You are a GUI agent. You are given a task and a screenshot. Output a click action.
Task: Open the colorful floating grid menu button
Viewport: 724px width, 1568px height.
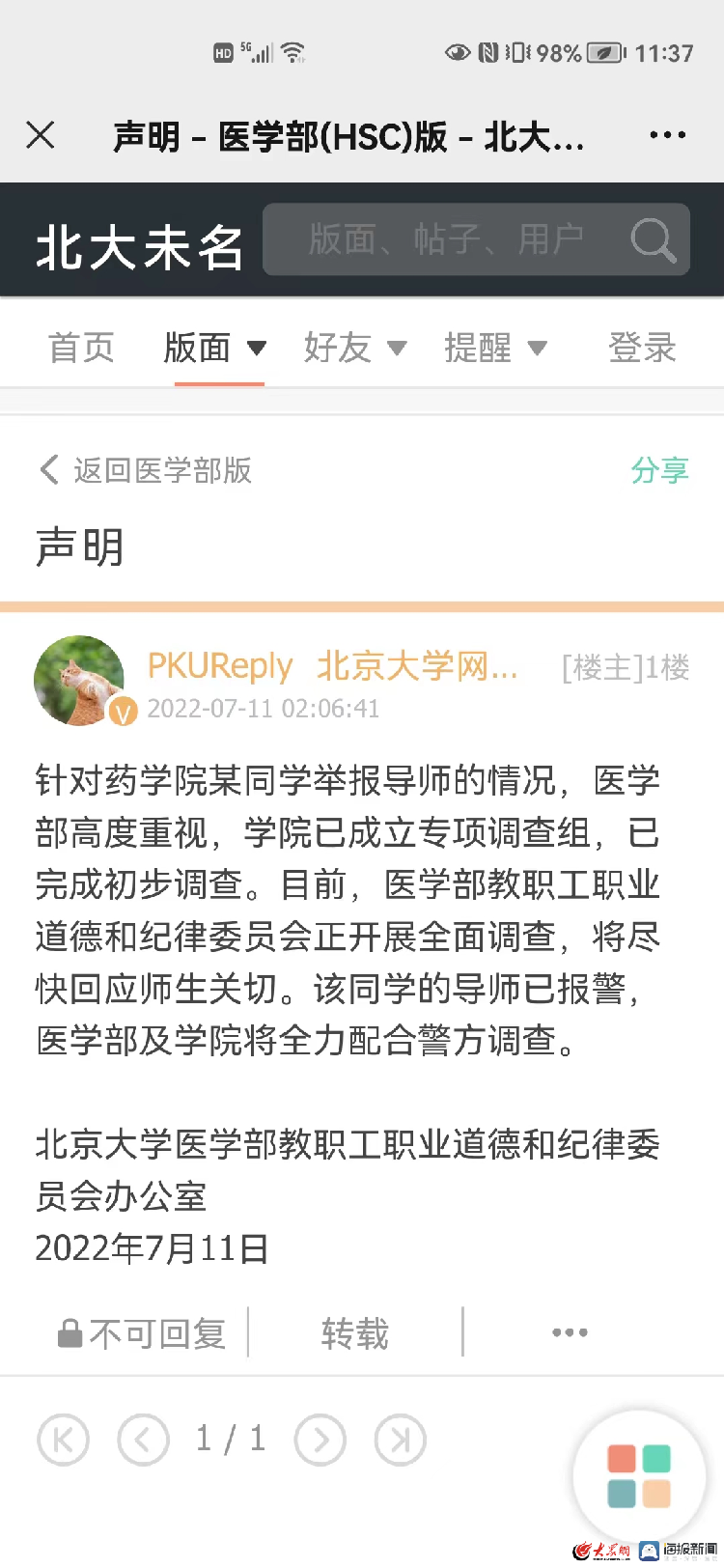pos(639,1475)
